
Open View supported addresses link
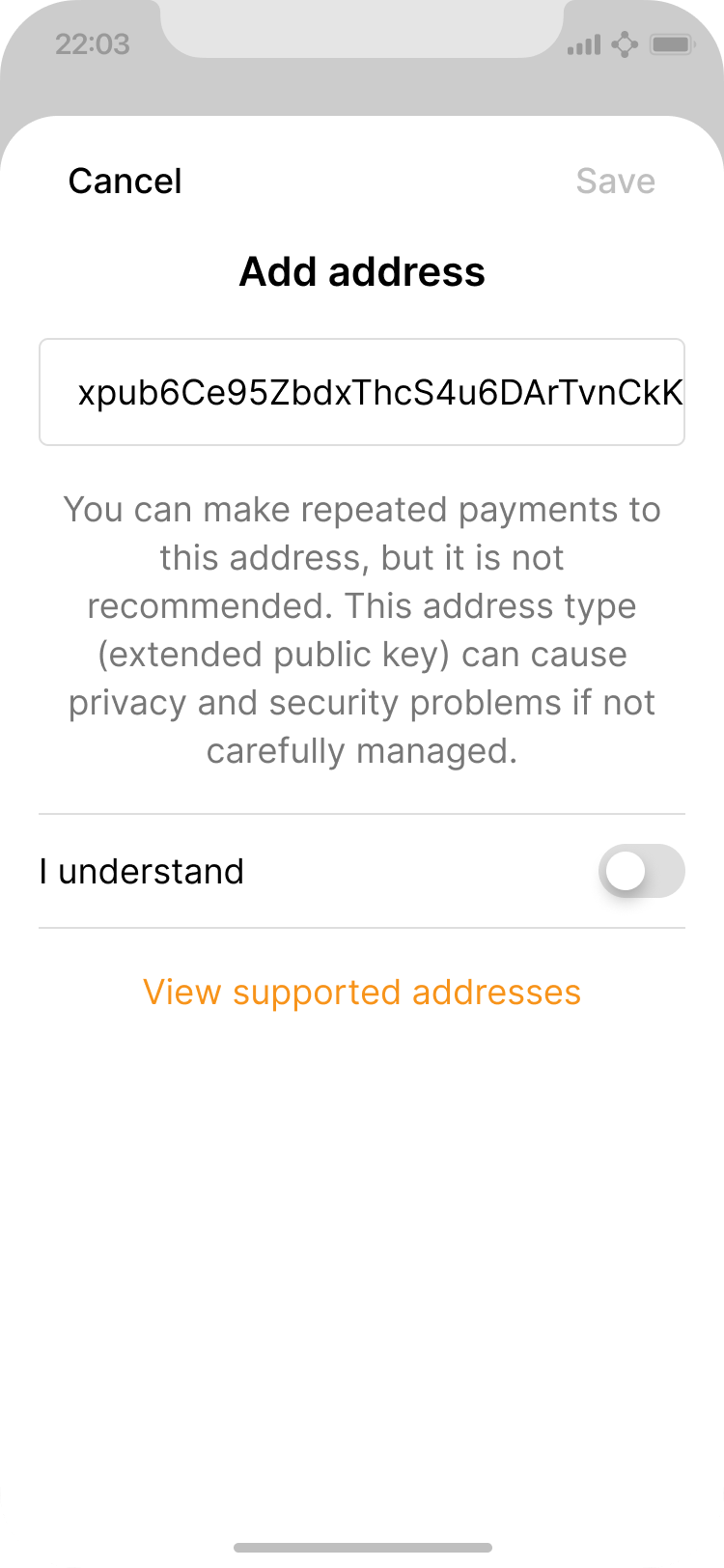click(x=362, y=993)
